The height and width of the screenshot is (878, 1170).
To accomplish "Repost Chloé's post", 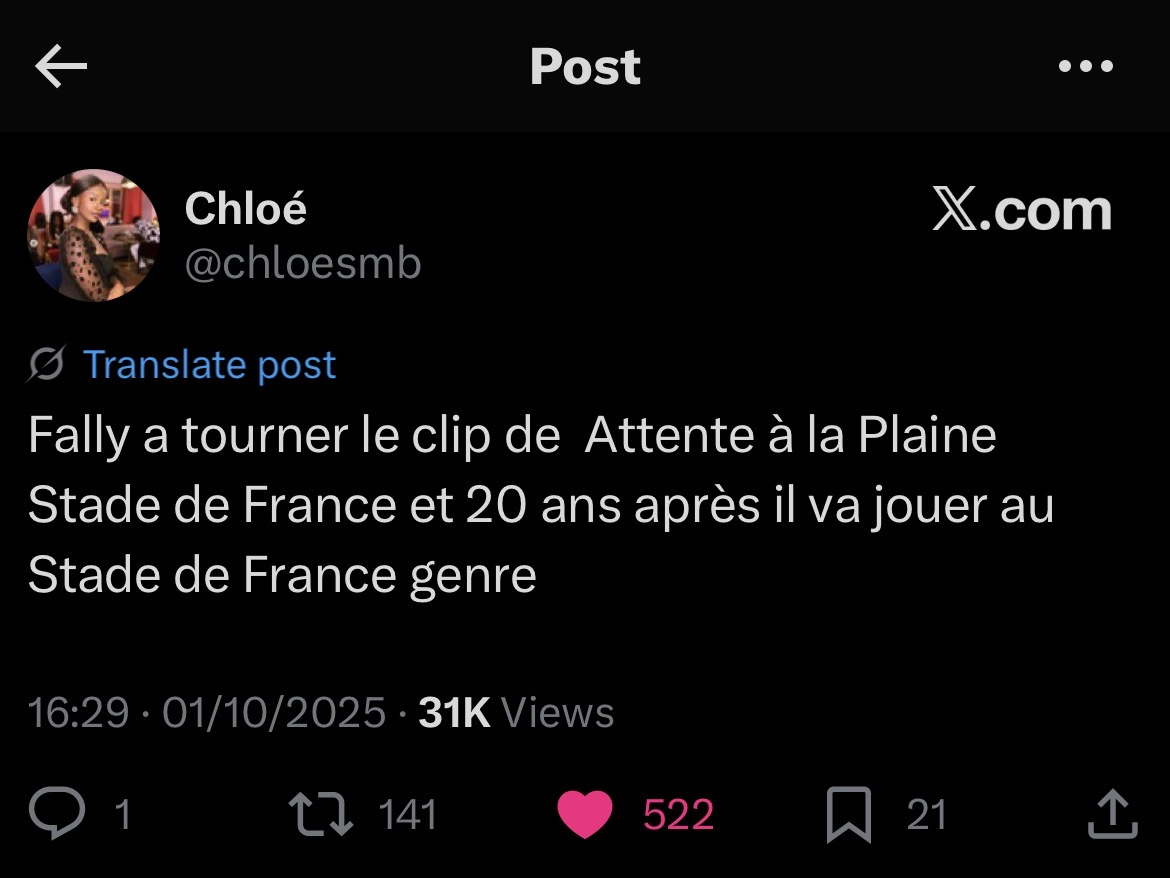I will (320, 815).
